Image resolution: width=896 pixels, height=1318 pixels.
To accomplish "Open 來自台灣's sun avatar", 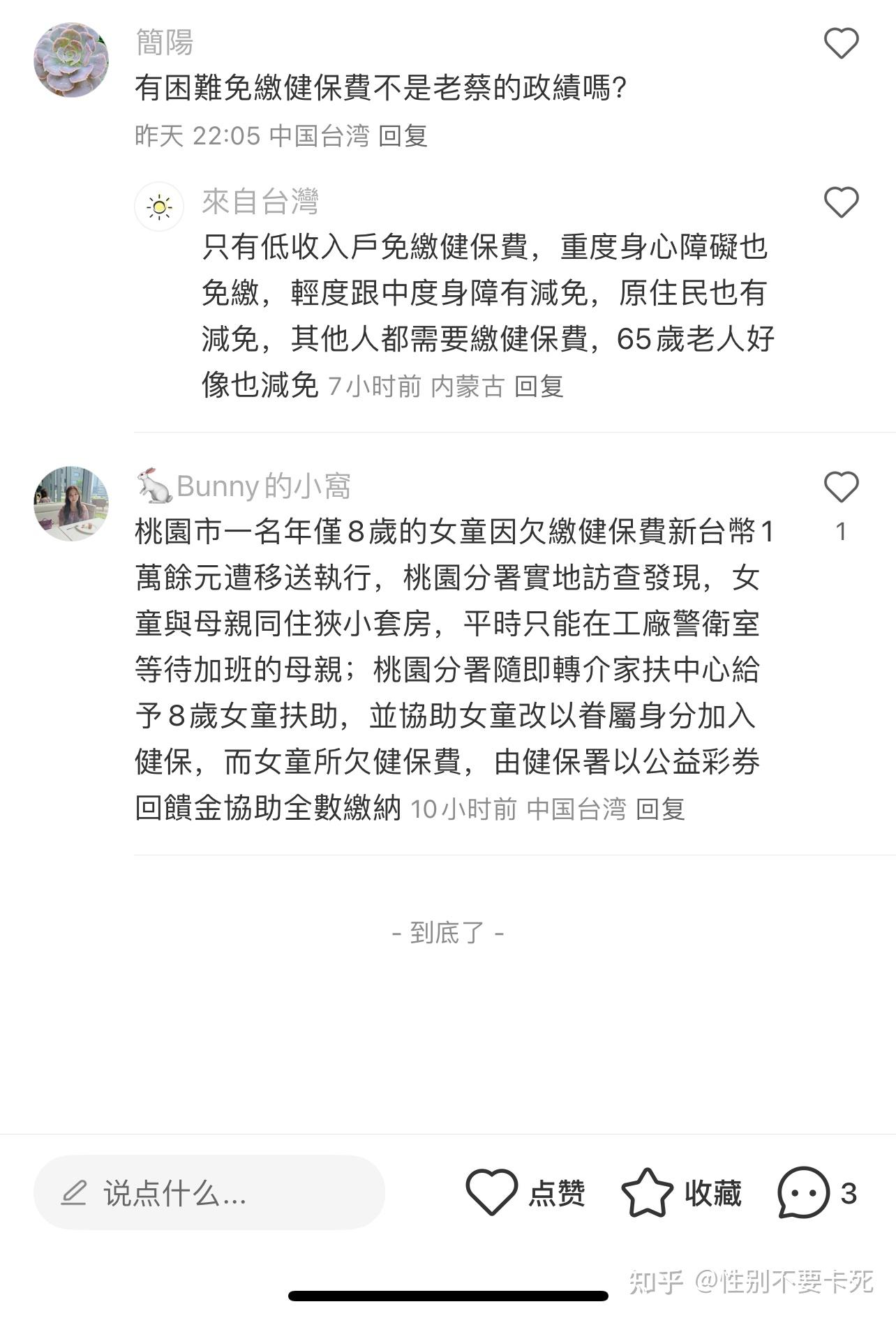I will (x=159, y=207).
